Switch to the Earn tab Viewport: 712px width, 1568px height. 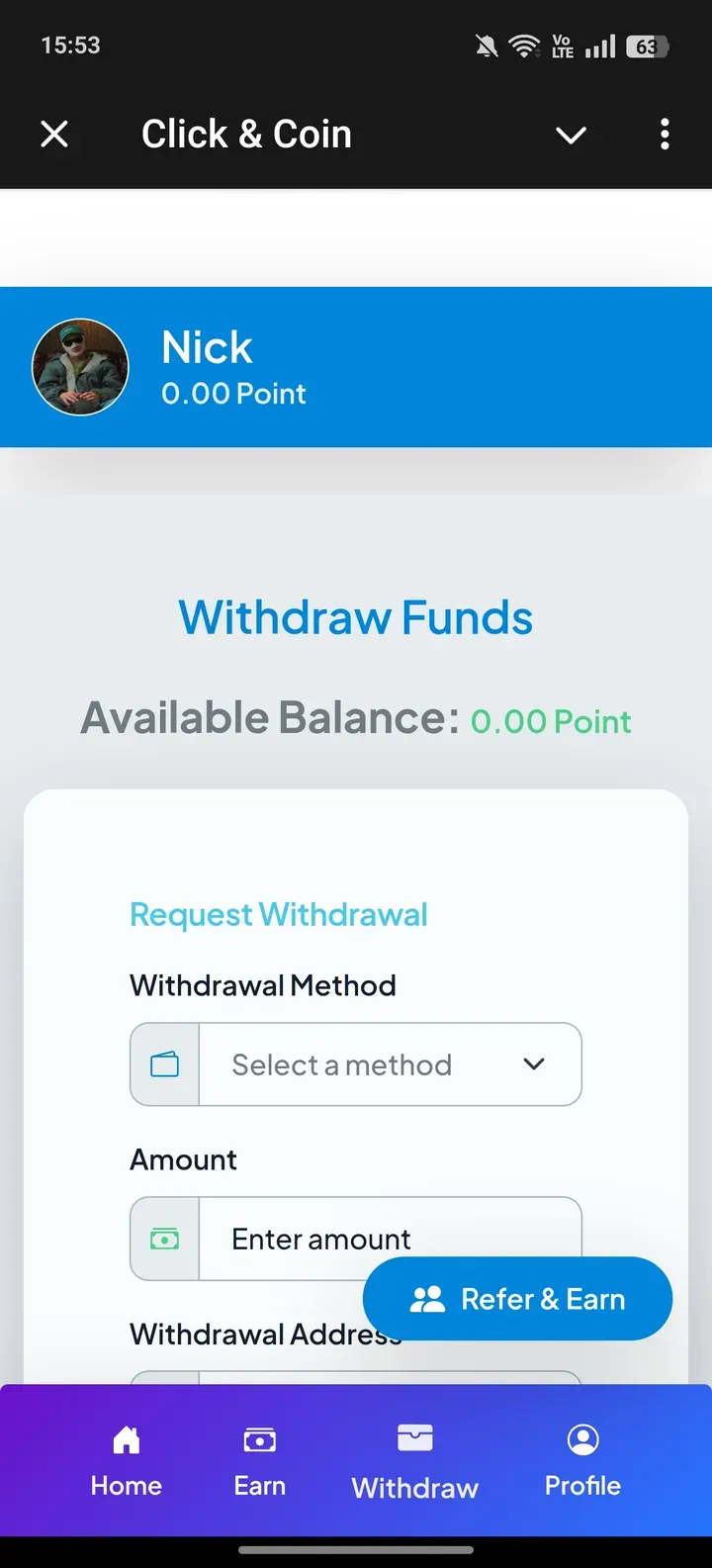259,1462
